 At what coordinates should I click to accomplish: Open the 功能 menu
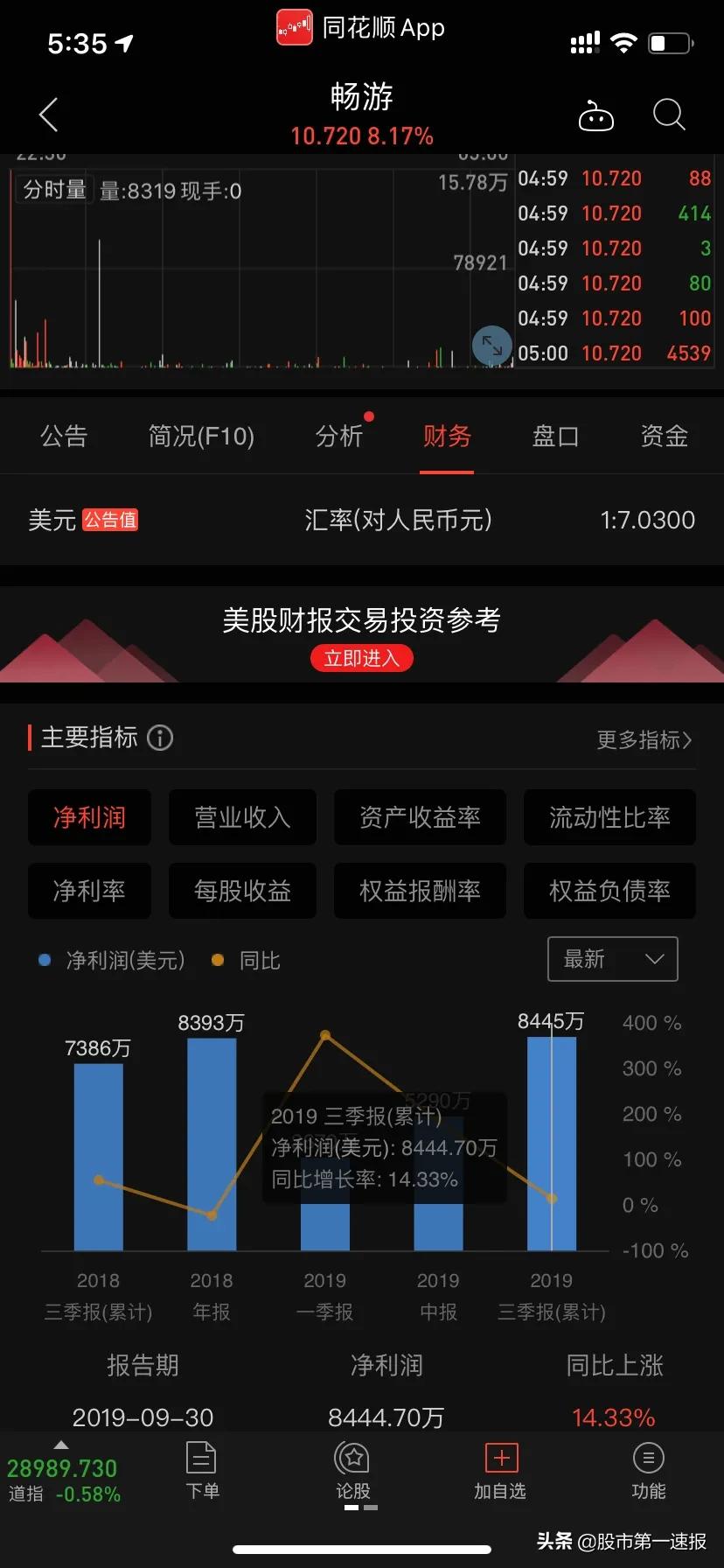tap(648, 1470)
